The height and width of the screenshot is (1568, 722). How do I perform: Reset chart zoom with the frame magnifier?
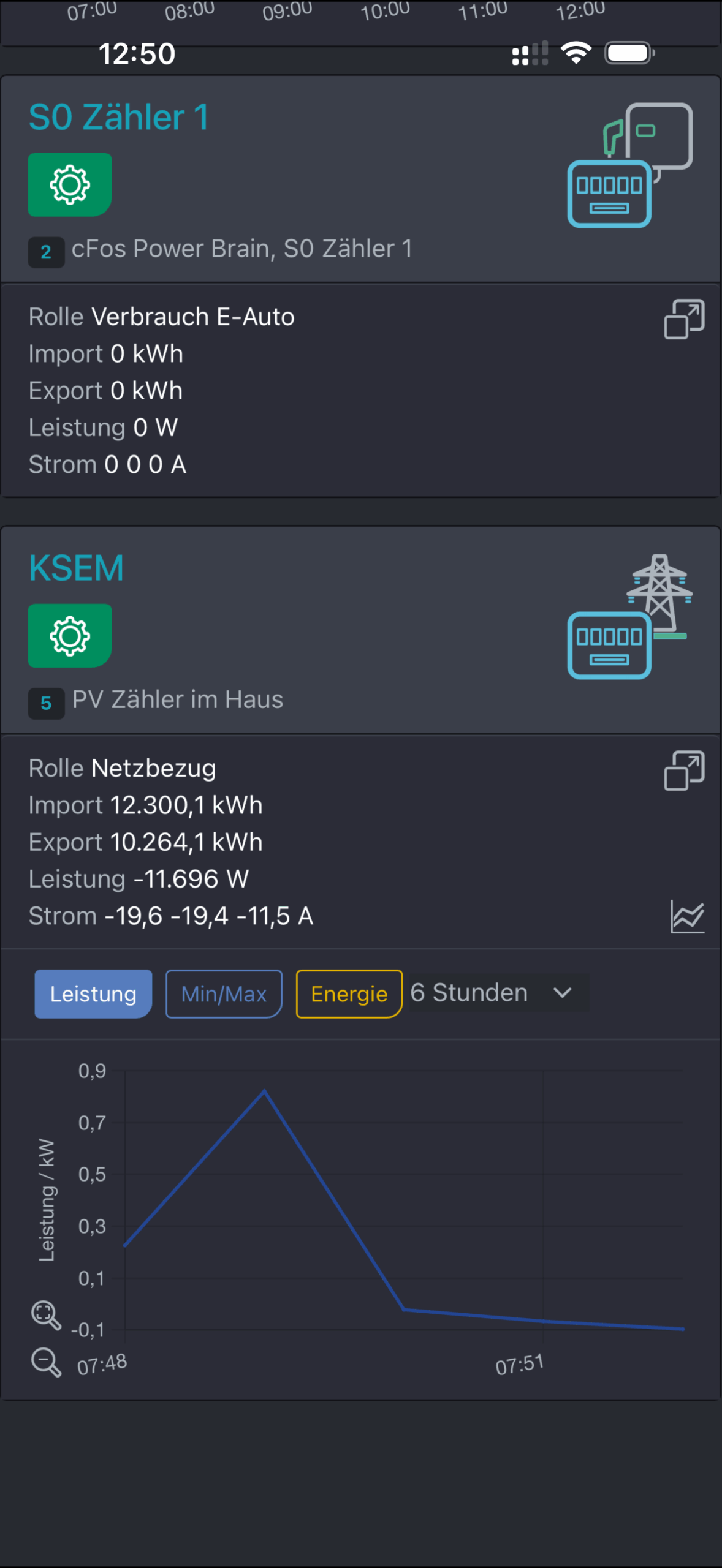click(x=46, y=1314)
